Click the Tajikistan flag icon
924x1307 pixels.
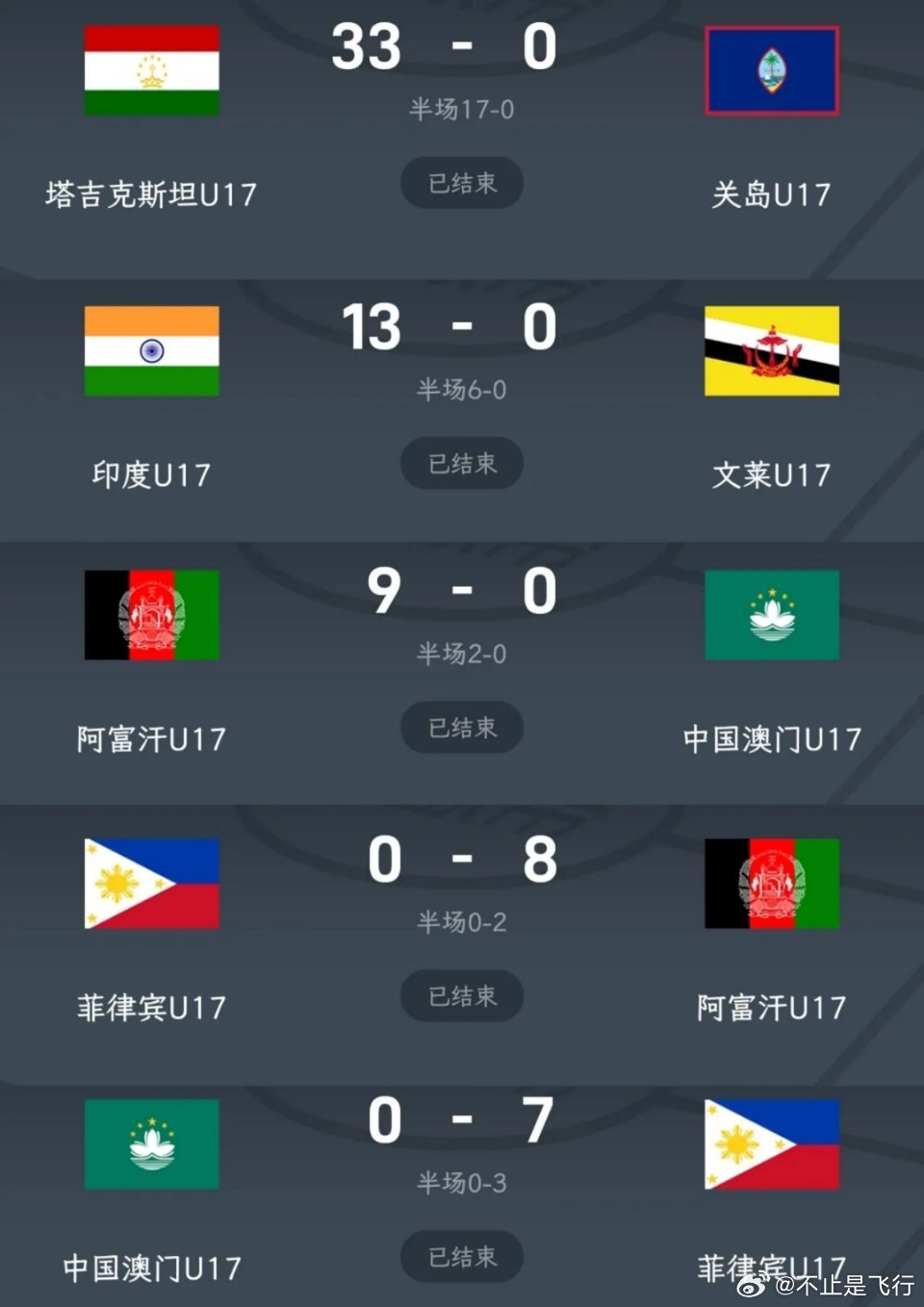(x=152, y=70)
